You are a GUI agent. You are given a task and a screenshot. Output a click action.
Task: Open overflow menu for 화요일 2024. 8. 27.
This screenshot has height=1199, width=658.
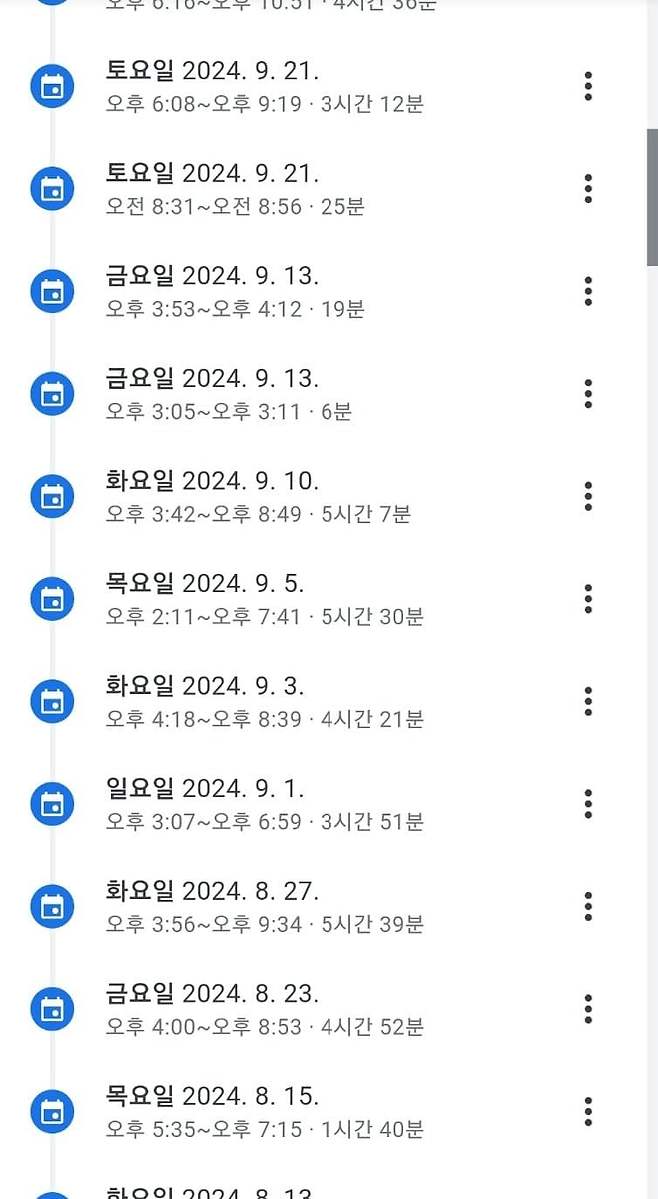coord(588,906)
